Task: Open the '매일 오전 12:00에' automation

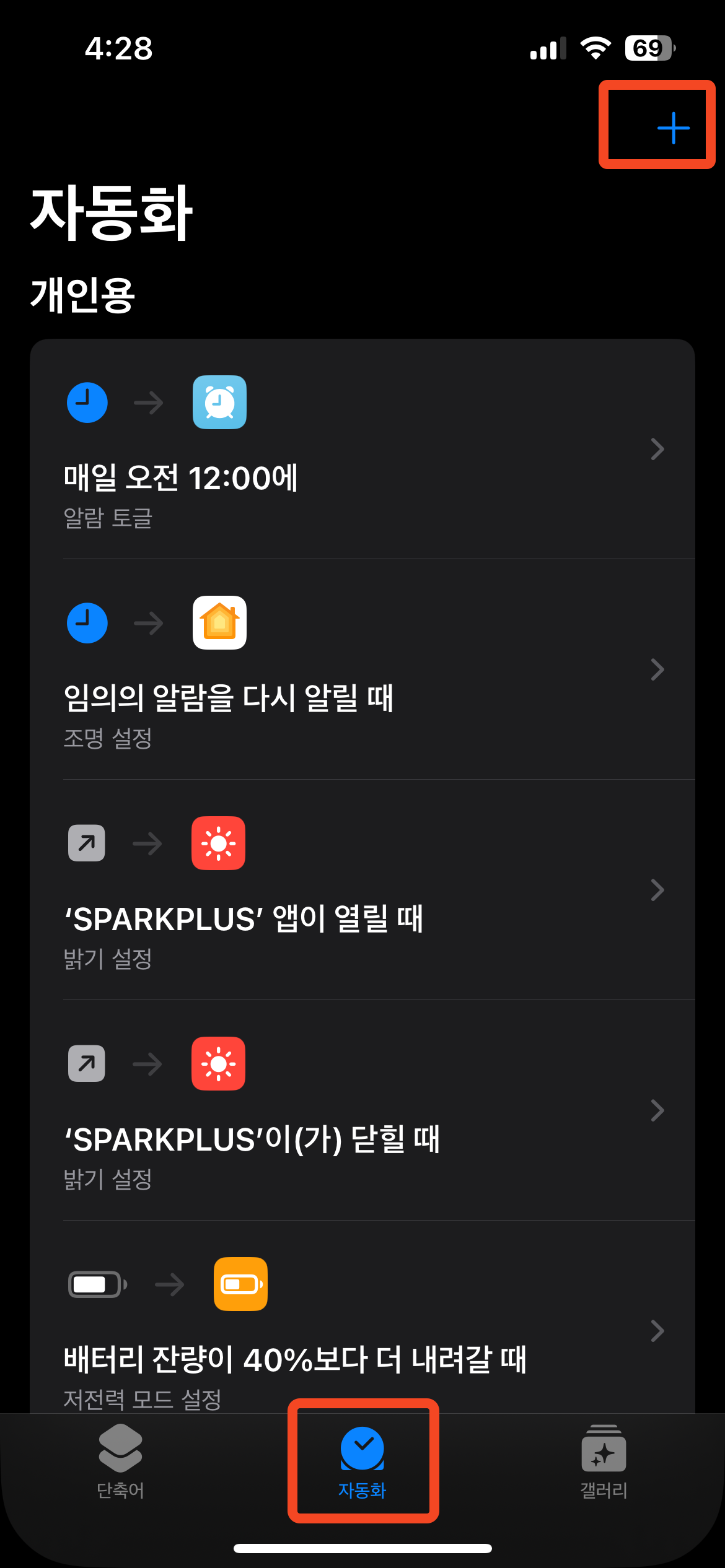Action: pos(362,450)
